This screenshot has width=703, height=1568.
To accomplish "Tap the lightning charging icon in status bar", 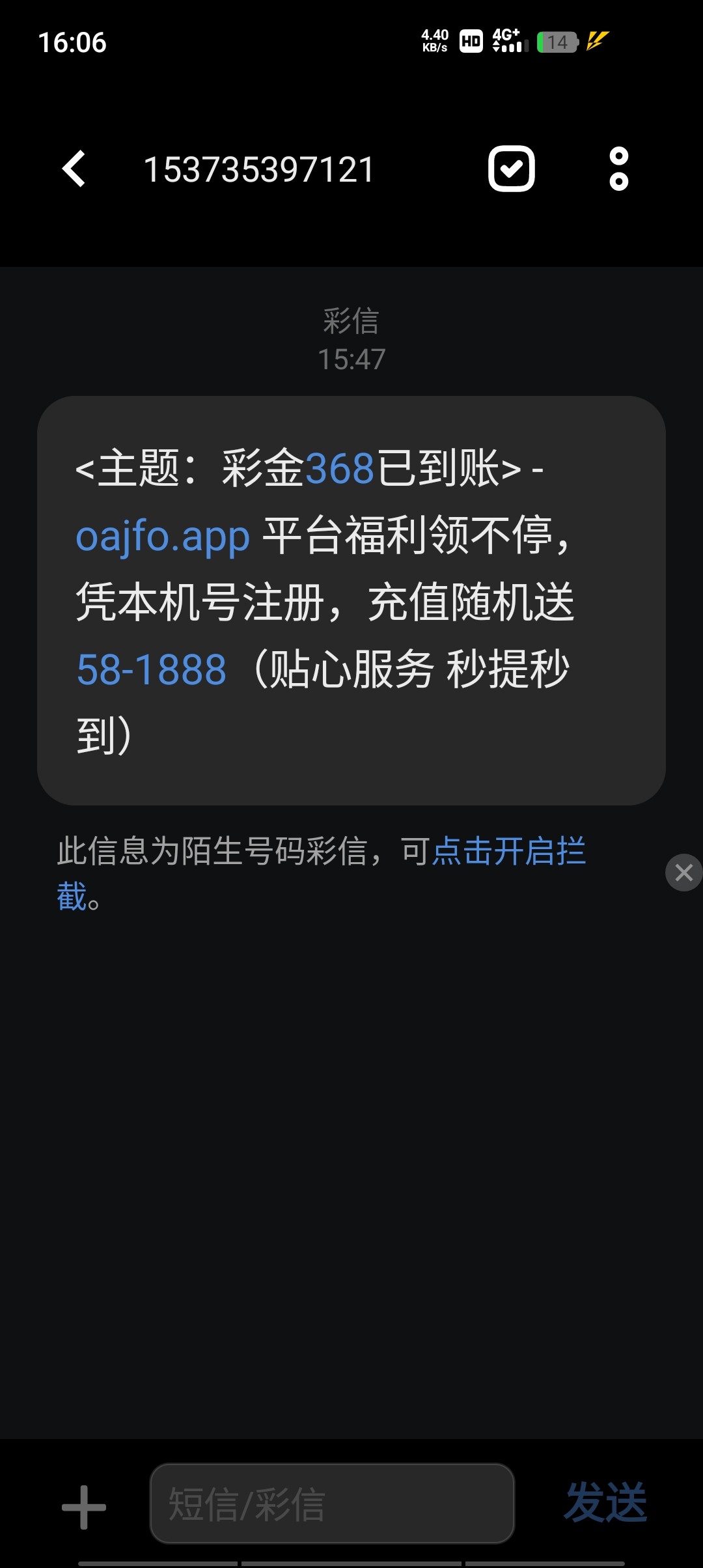I will [x=596, y=40].
